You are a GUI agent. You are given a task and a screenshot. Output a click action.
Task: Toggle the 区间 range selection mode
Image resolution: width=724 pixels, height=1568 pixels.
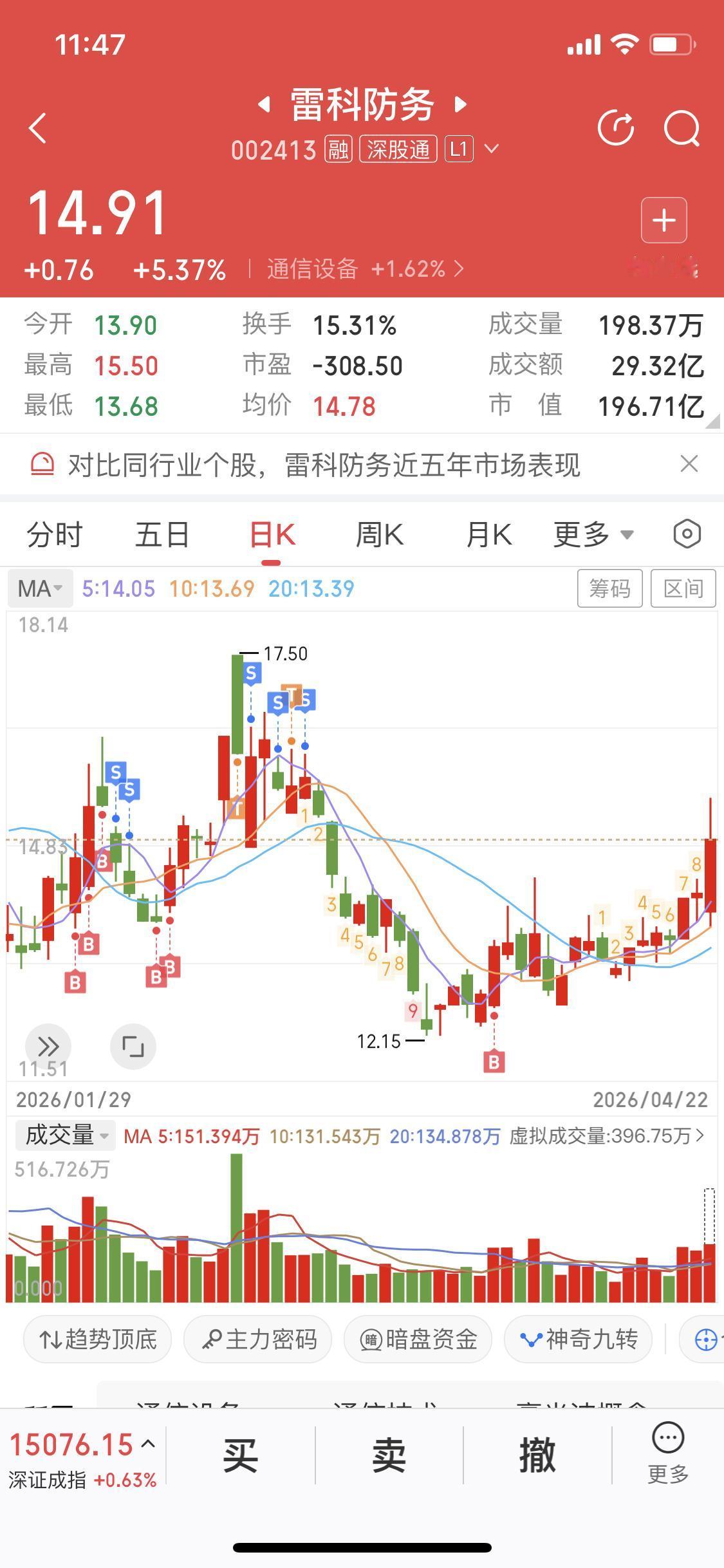pos(683,588)
